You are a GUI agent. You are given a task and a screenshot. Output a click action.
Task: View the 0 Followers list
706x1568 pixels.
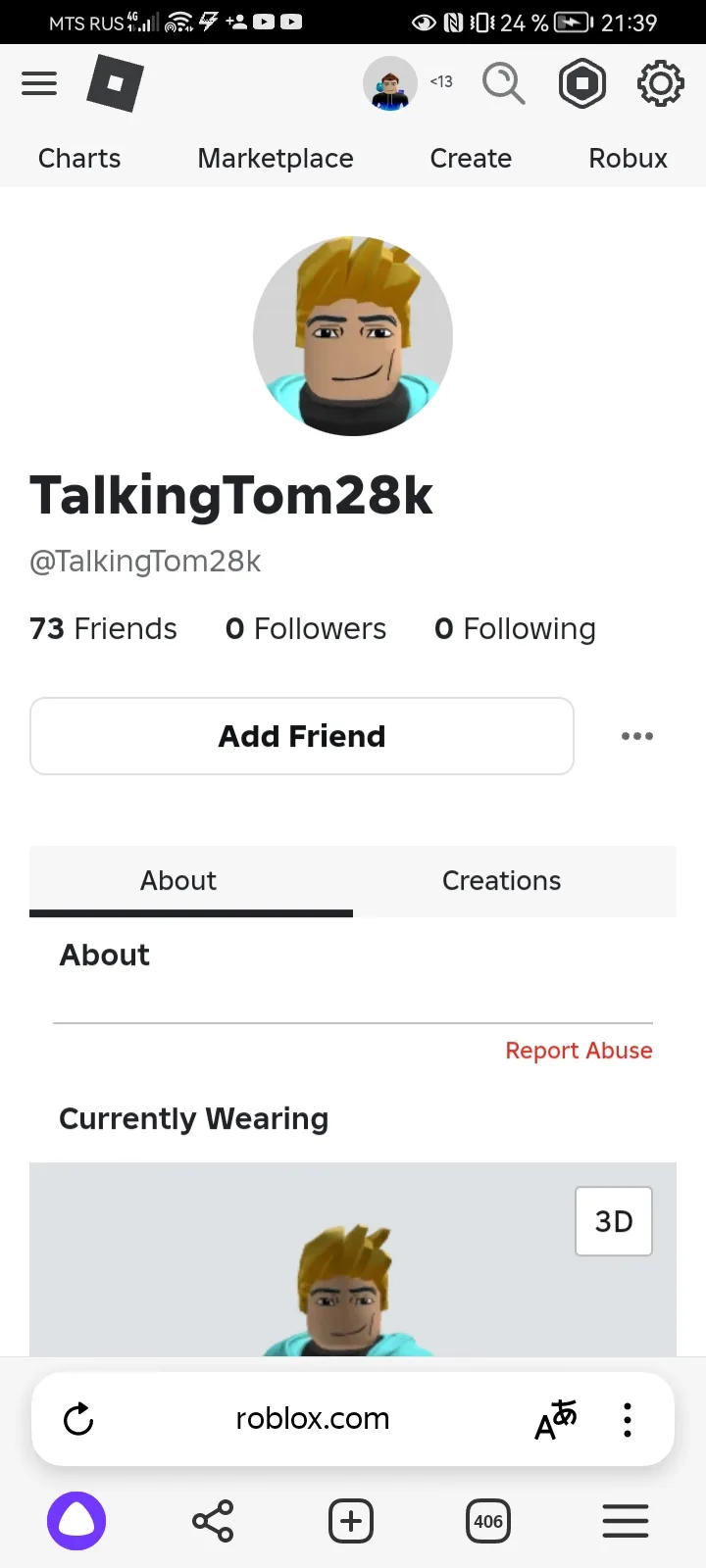(306, 628)
